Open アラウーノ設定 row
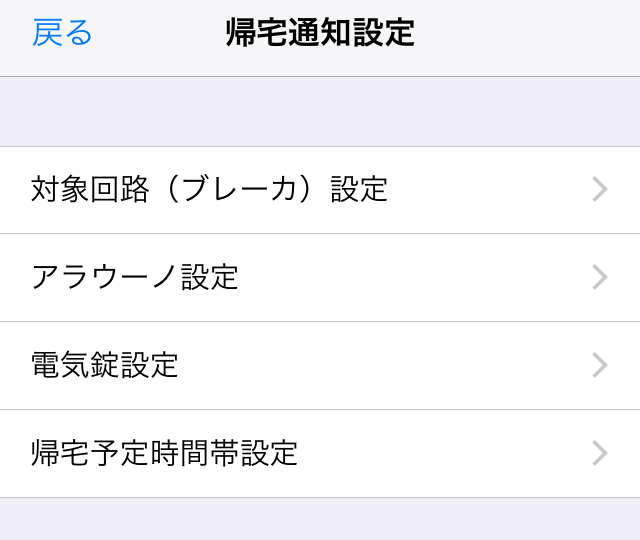Screen dimensions: 640x540 (320, 277)
